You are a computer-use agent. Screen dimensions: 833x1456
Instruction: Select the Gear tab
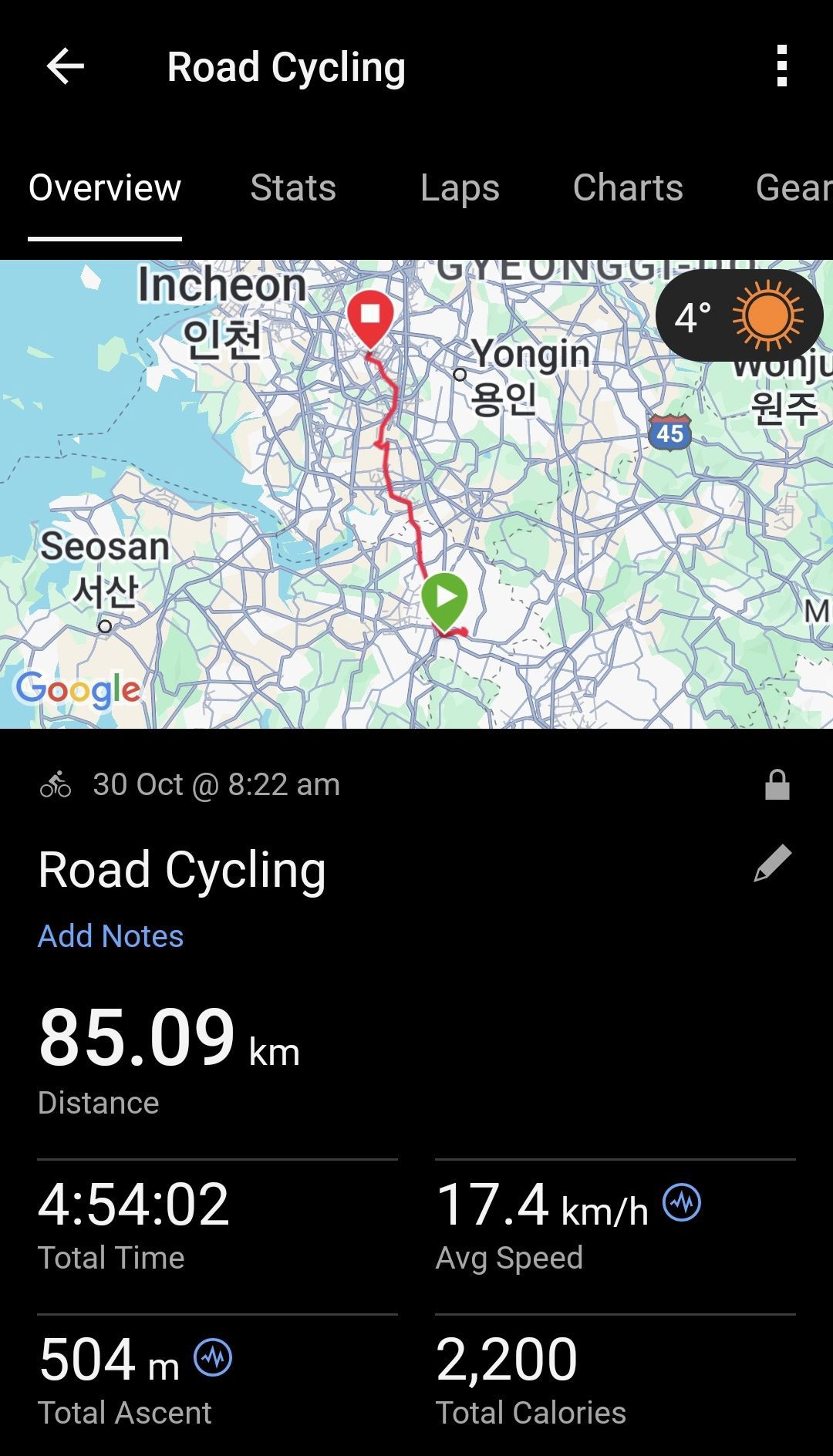792,187
